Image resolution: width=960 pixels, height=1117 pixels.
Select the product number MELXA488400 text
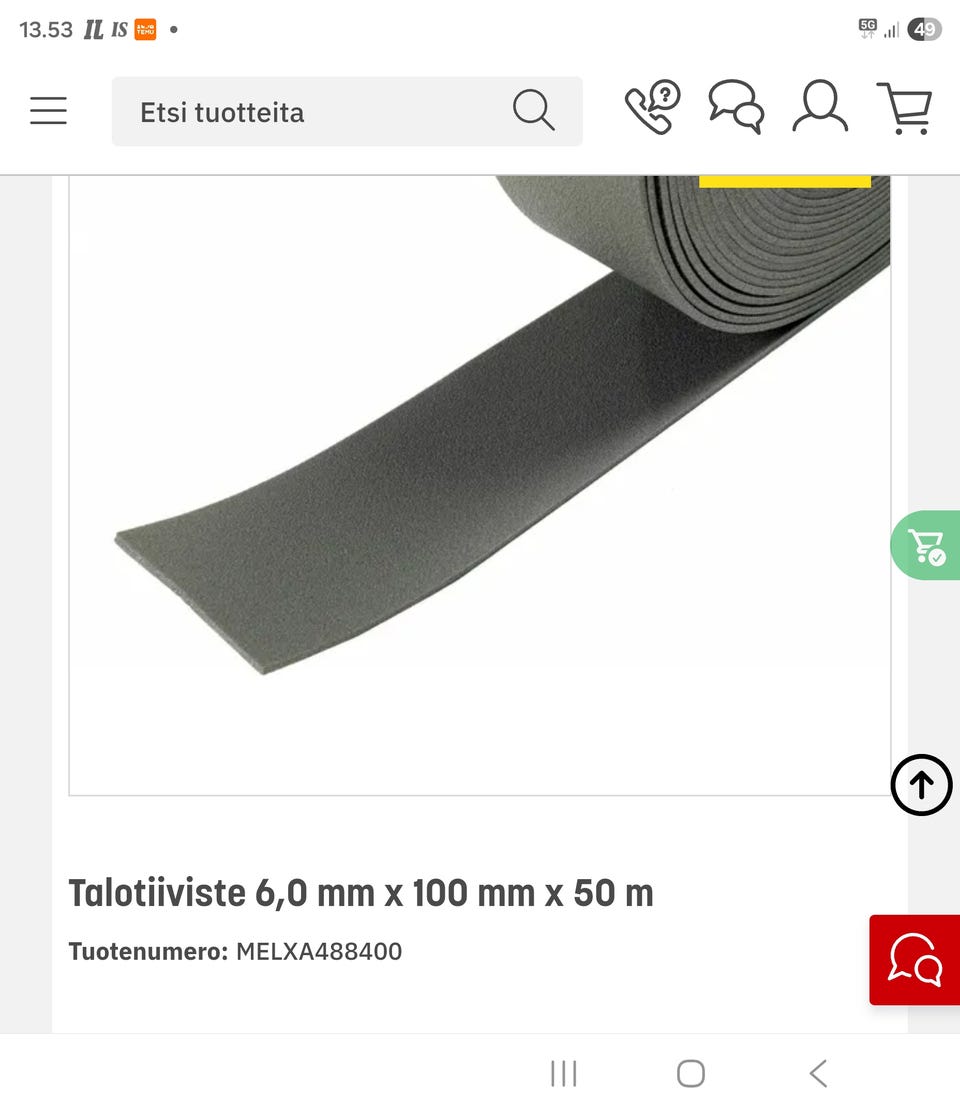click(318, 952)
